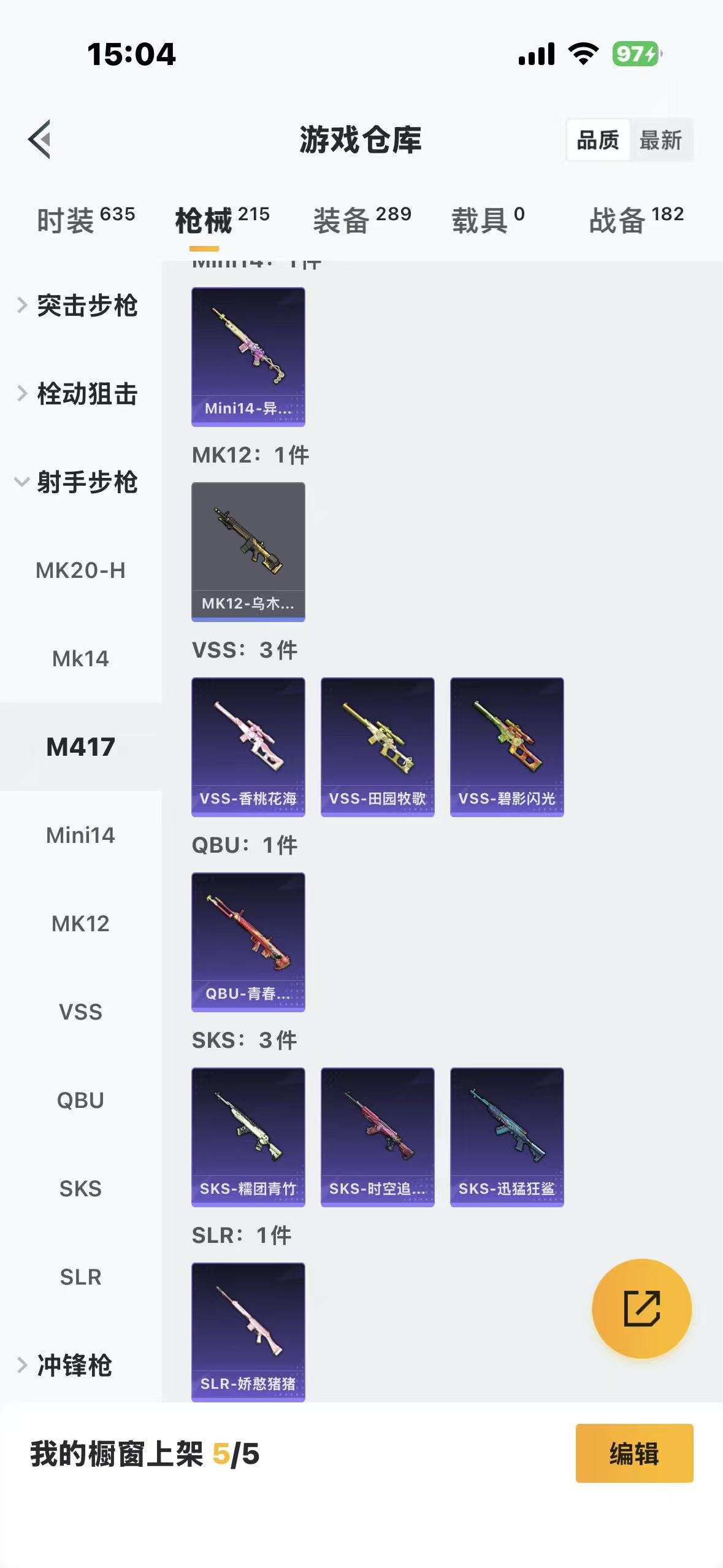Sort inventory by 最新
This screenshot has width=723, height=1568.
click(x=660, y=140)
